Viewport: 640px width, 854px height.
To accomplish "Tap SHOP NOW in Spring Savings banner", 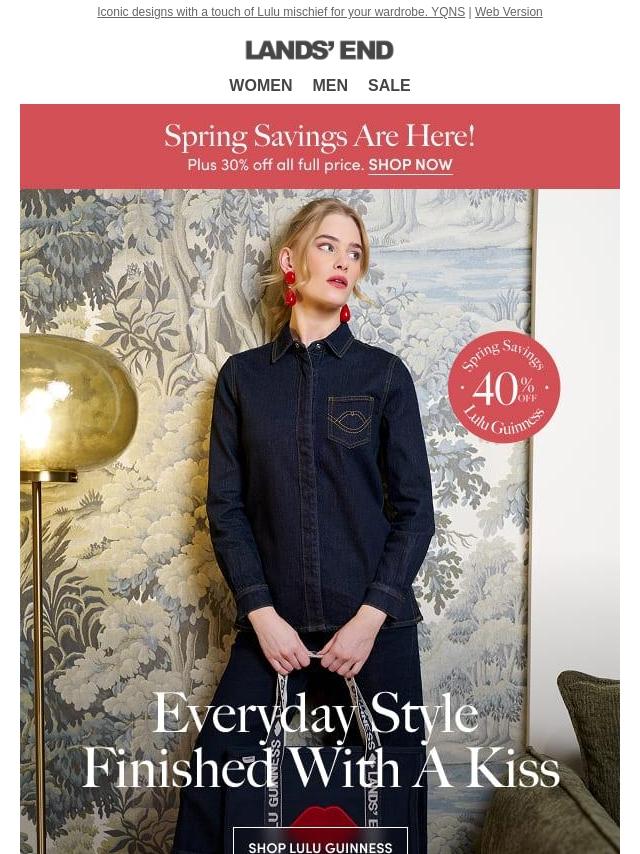I will [x=410, y=165].
